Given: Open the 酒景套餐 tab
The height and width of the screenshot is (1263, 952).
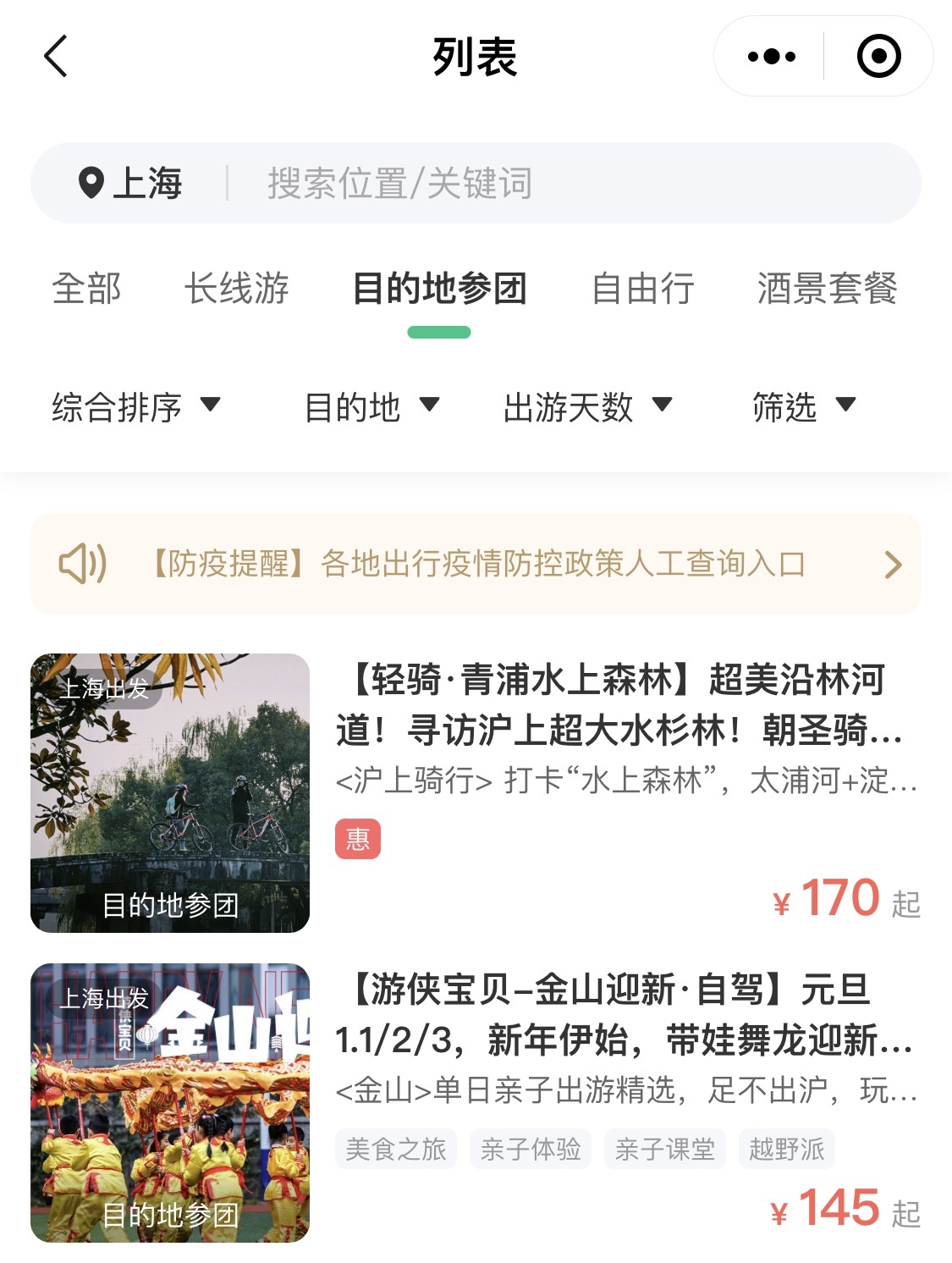Looking at the screenshot, I should coord(827,289).
